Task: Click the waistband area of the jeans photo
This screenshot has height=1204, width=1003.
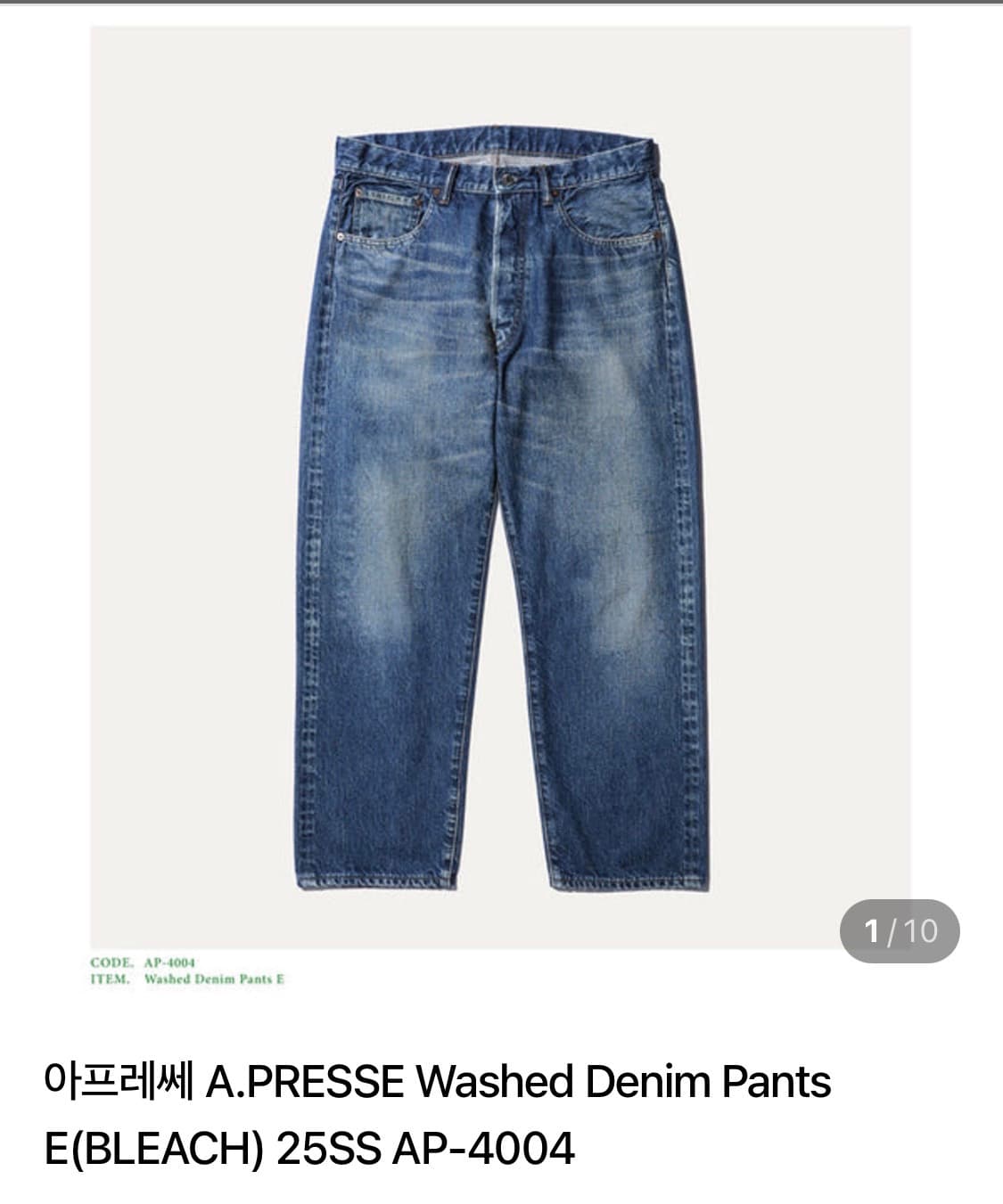Action: click(501, 160)
